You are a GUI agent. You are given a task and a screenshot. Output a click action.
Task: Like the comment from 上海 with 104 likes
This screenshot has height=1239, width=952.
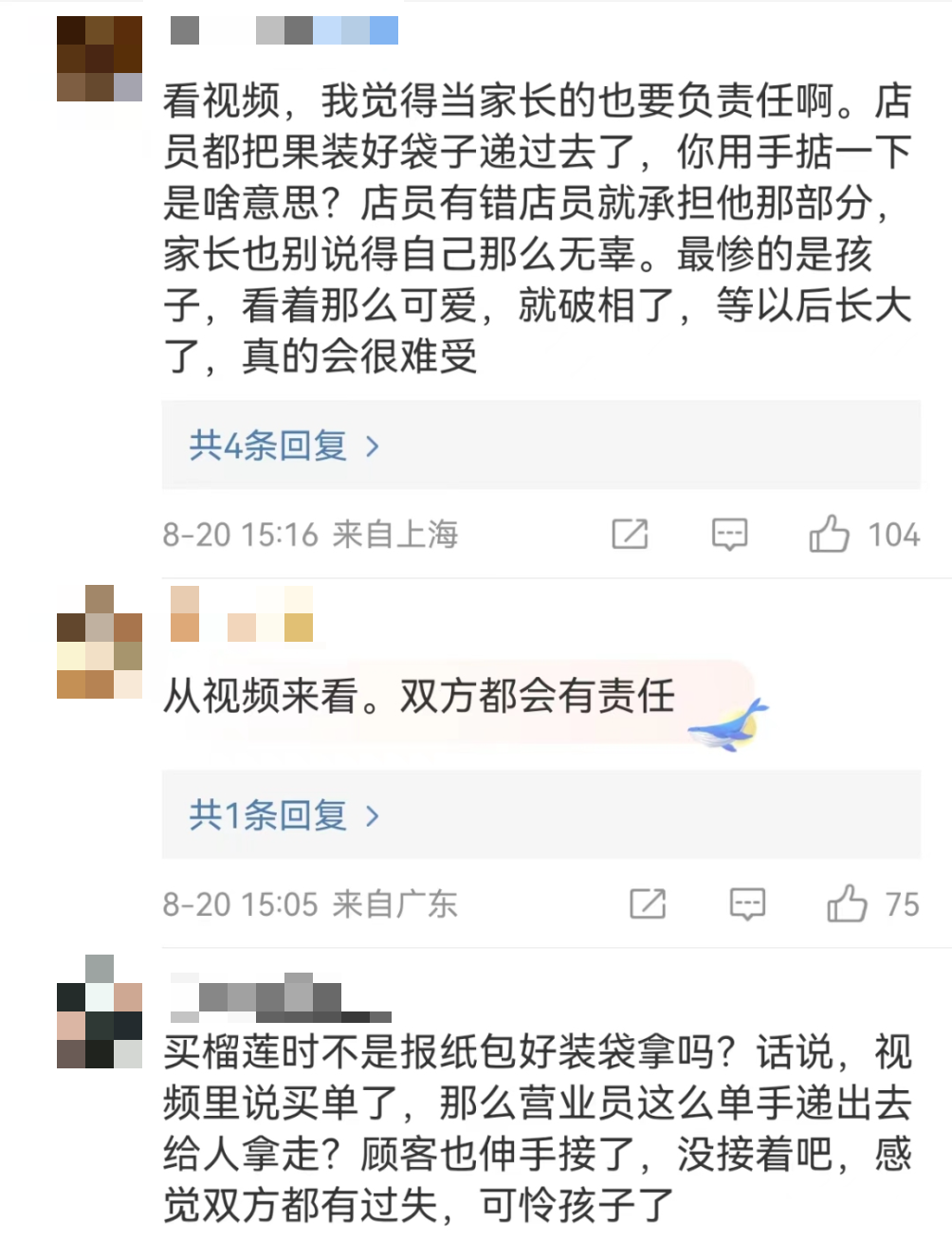point(829,535)
